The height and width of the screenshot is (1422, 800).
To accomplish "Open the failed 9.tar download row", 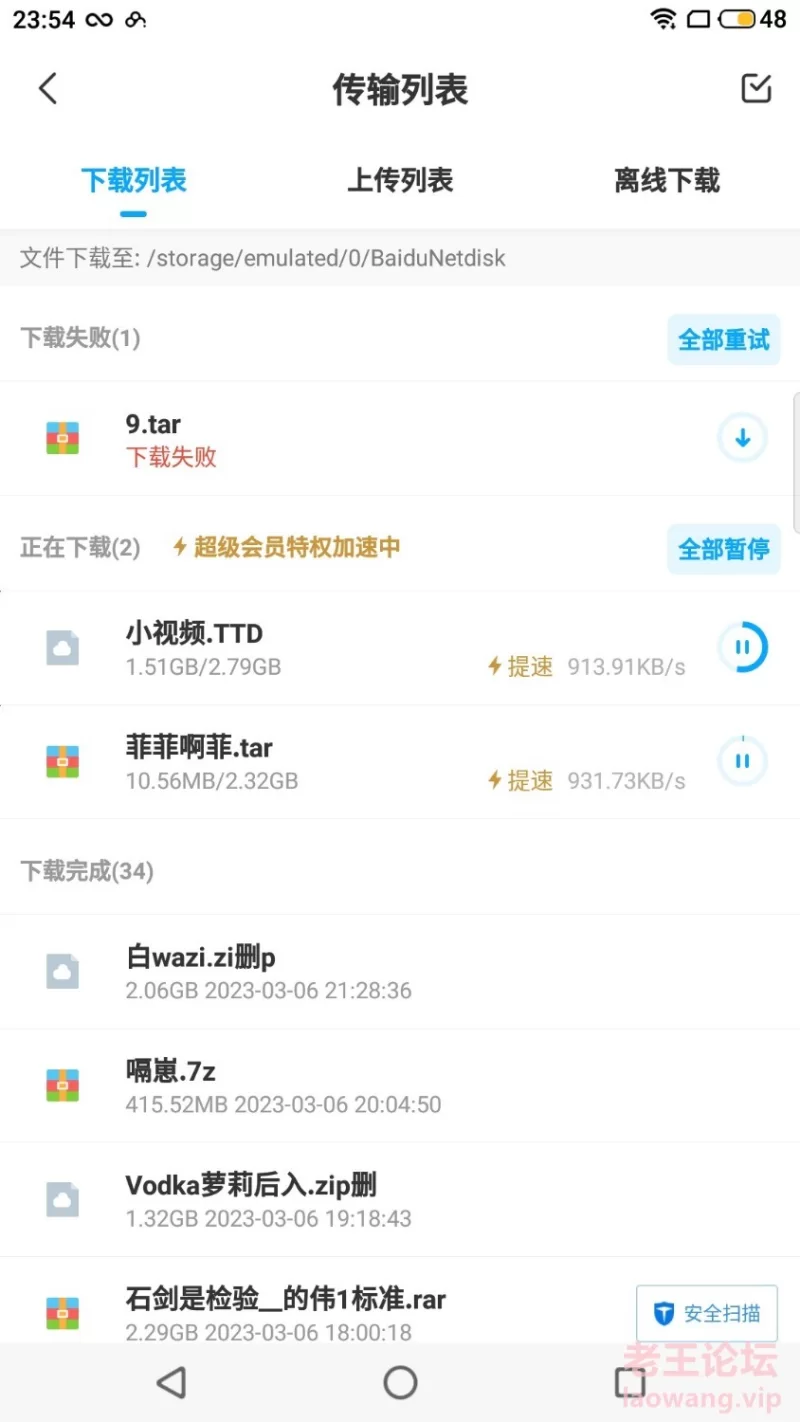I will (400, 438).
